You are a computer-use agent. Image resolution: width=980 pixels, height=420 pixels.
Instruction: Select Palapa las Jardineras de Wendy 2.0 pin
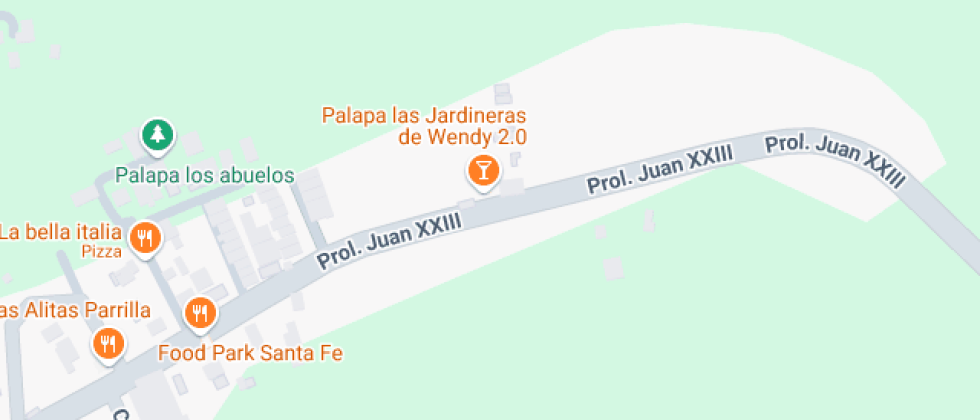483,171
